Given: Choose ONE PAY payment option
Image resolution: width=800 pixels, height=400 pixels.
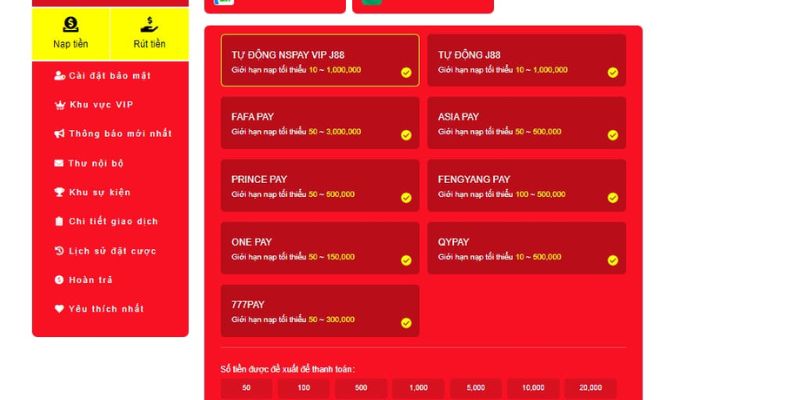Looking at the screenshot, I should click(320, 248).
